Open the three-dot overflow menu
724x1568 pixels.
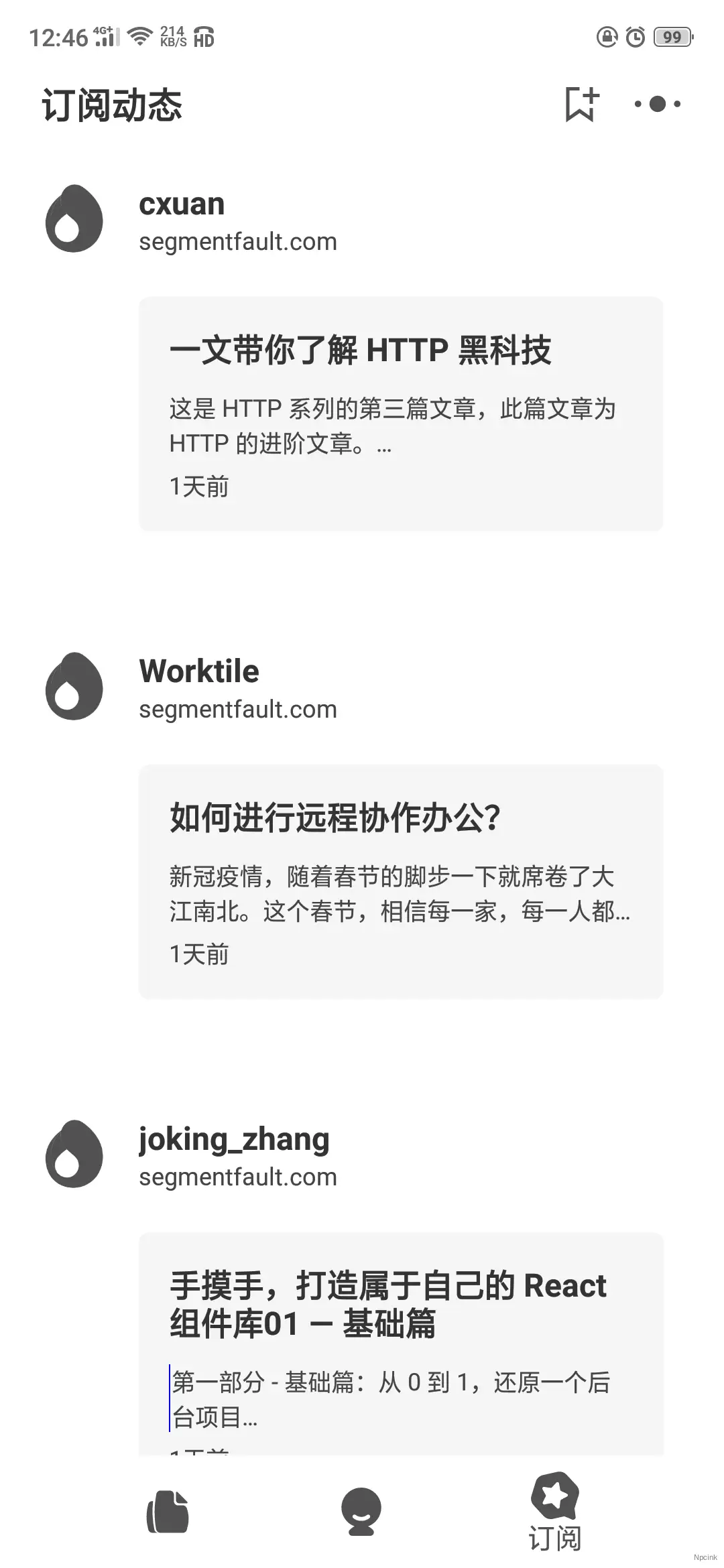coord(658,105)
